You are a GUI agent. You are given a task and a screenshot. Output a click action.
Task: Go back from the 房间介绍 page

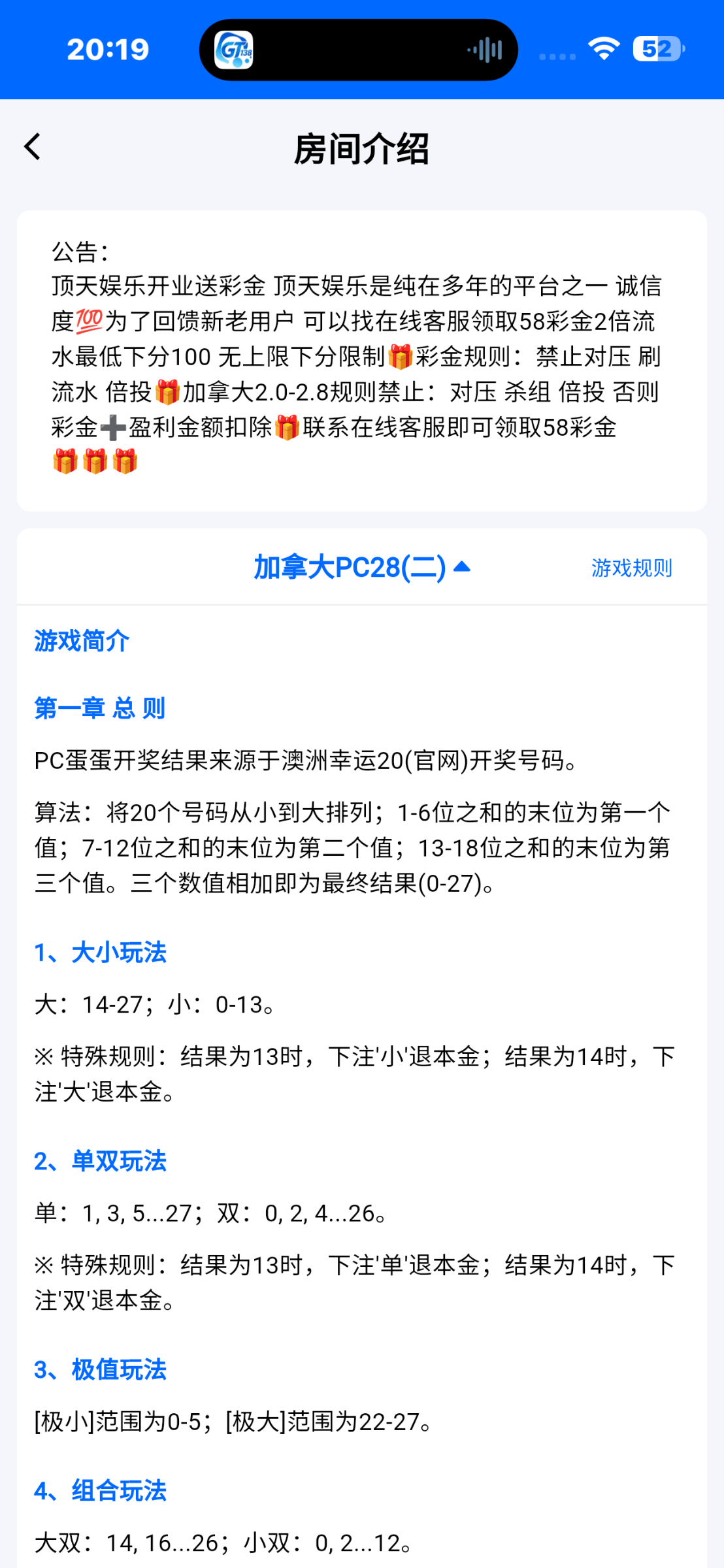pos(33,147)
